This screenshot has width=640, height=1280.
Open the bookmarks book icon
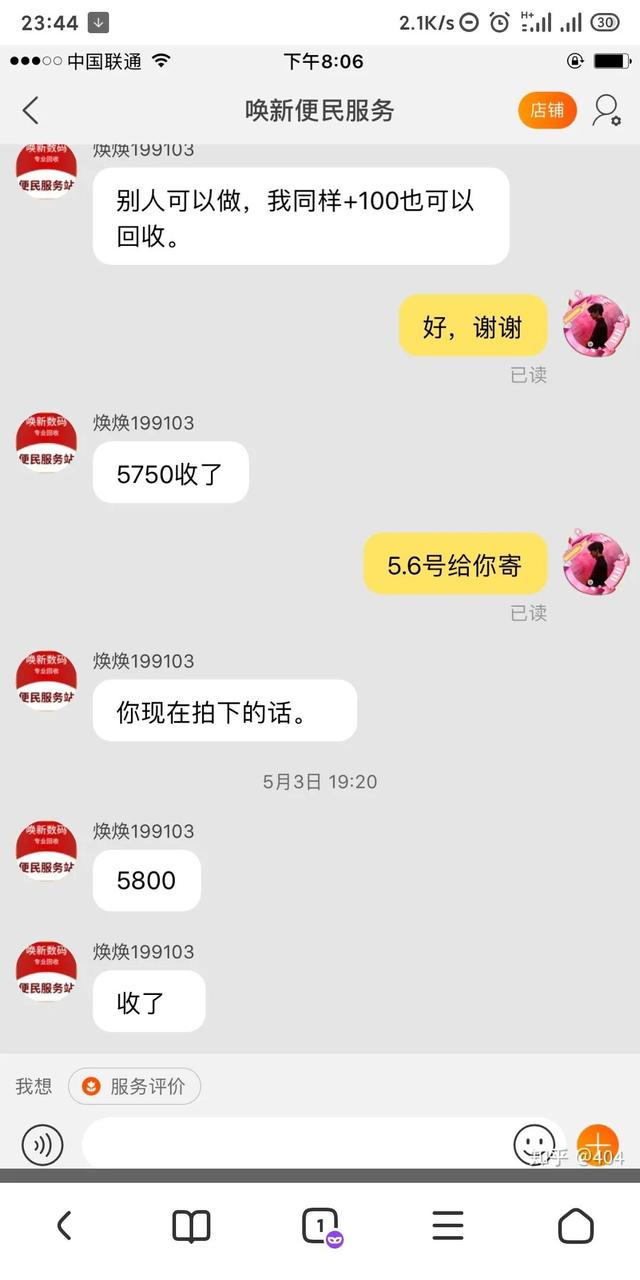point(191,1225)
